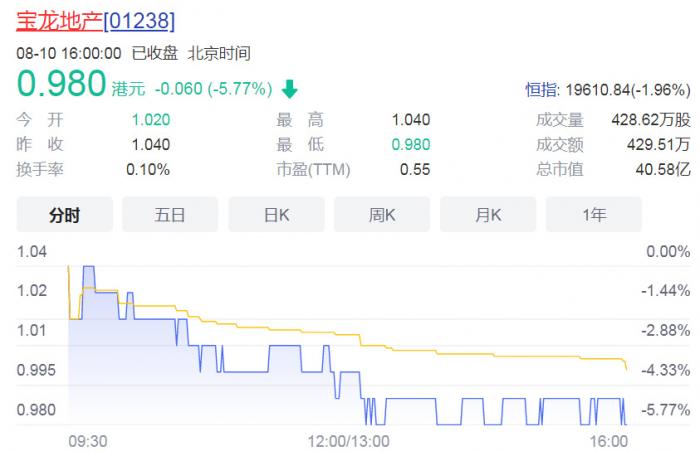
Task: Show the 月K chart
Action: [x=488, y=214]
